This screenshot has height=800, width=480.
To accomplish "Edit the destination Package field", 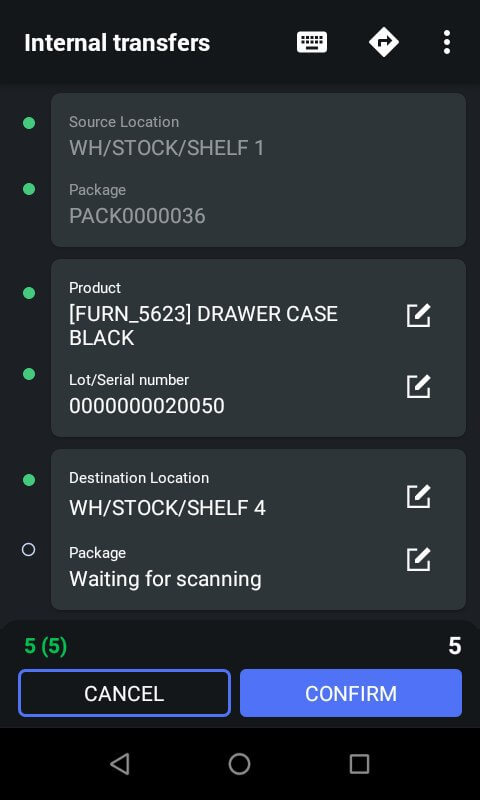I will (418, 560).
